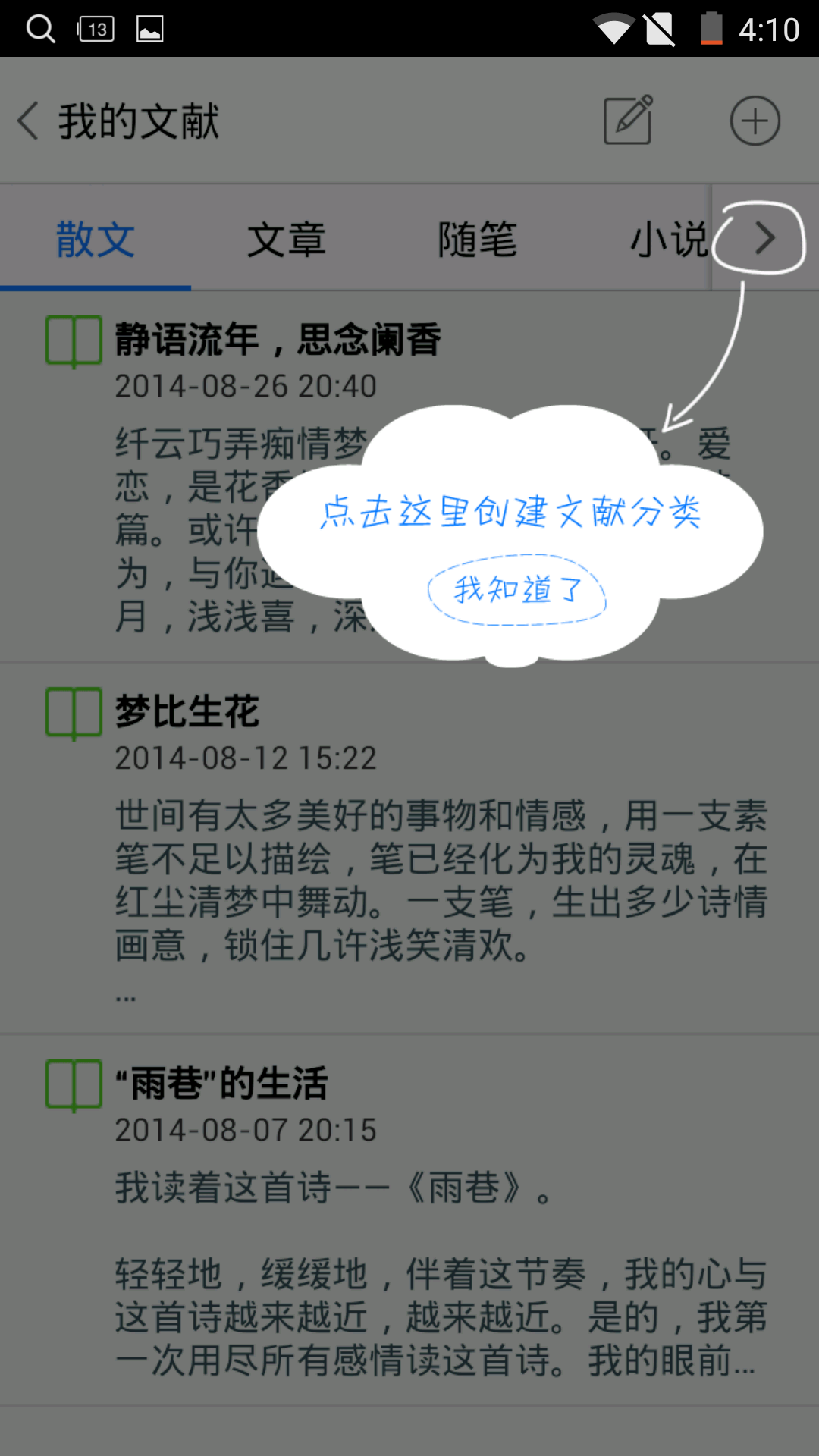The height and width of the screenshot is (1456, 819).
Task: Tap the plus icon to add a document
Action: pyautogui.click(x=755, y=121)
